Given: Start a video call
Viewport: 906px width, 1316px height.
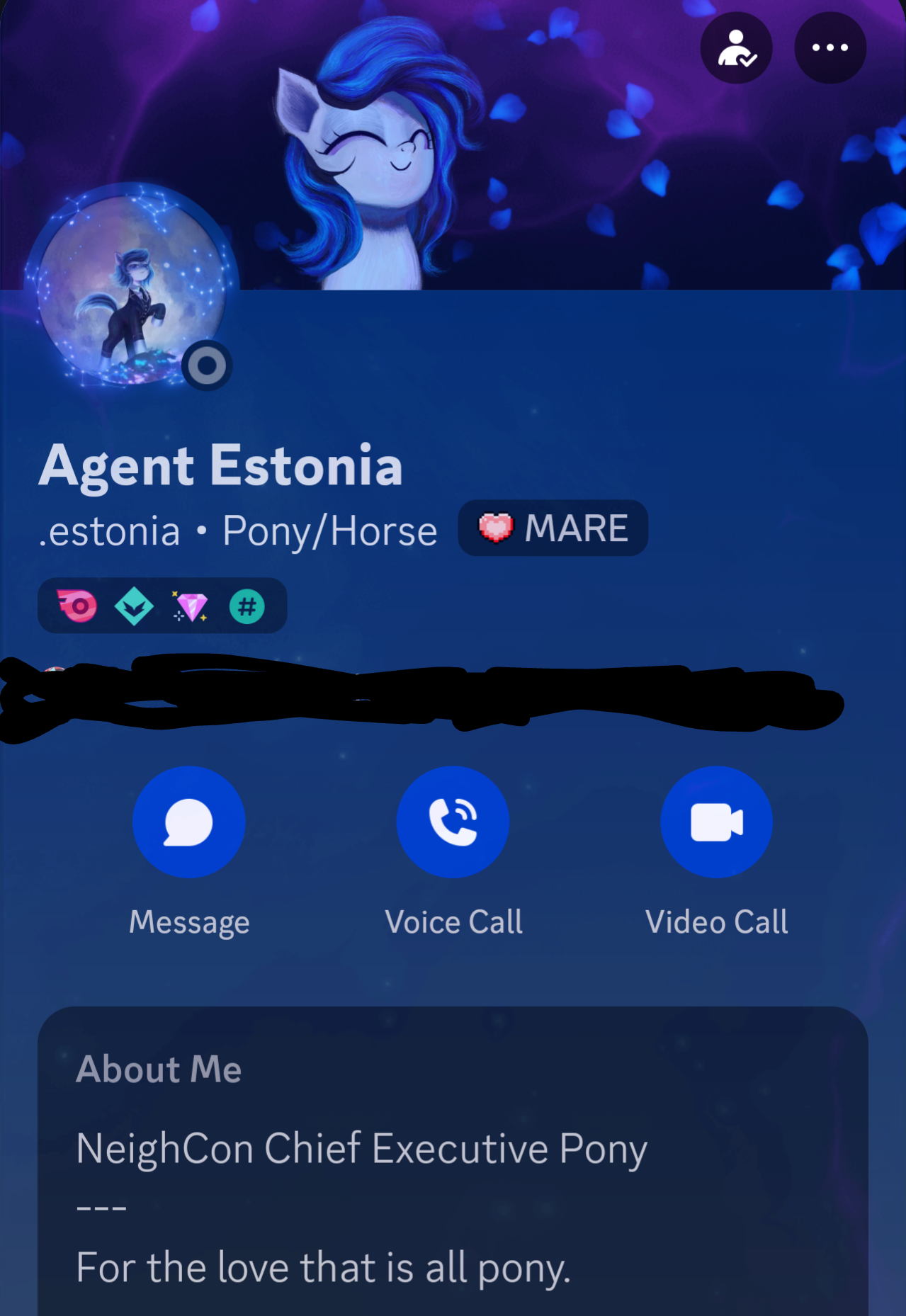Looking at the screenshot, I should 716,822.
